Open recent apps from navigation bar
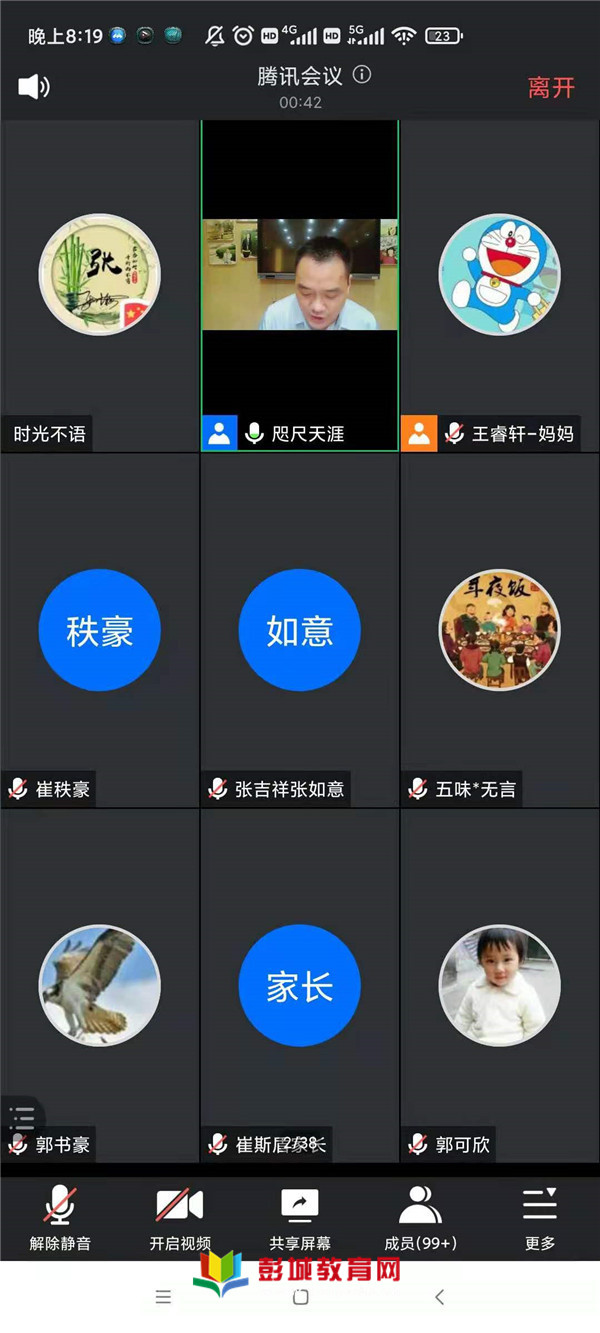This screenshot has width=600, height=1333. pos(164,1297)
